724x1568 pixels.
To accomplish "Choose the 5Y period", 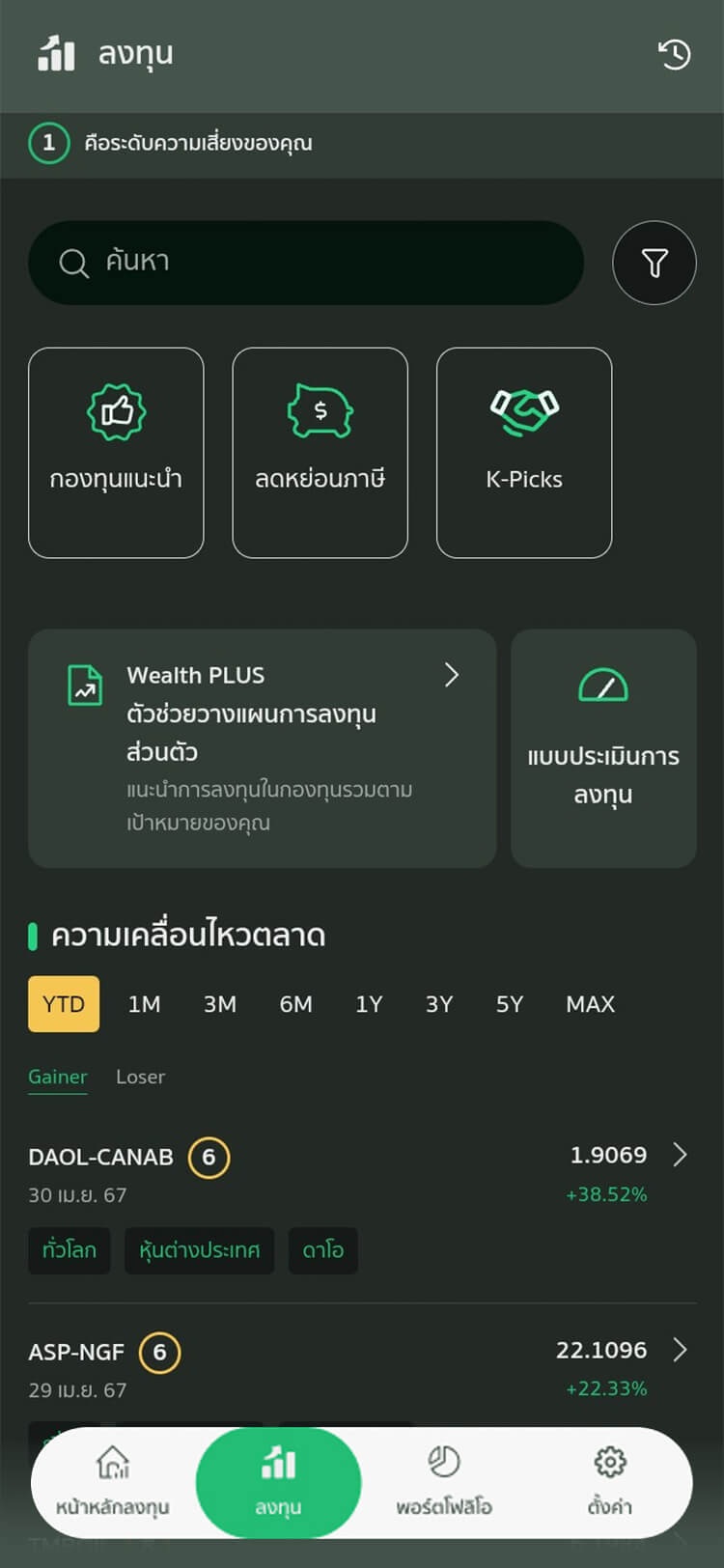I will 509,1004.
